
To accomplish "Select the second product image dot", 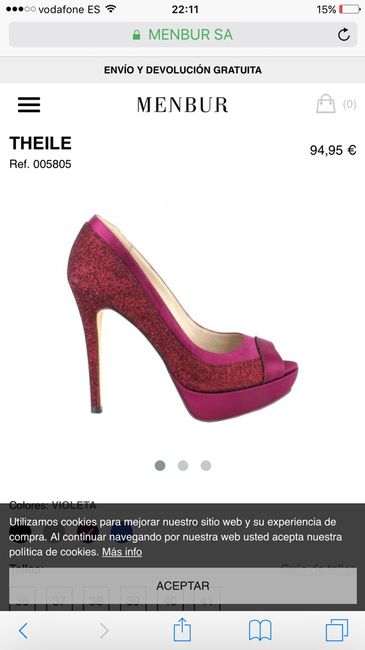I will [183, 466].
